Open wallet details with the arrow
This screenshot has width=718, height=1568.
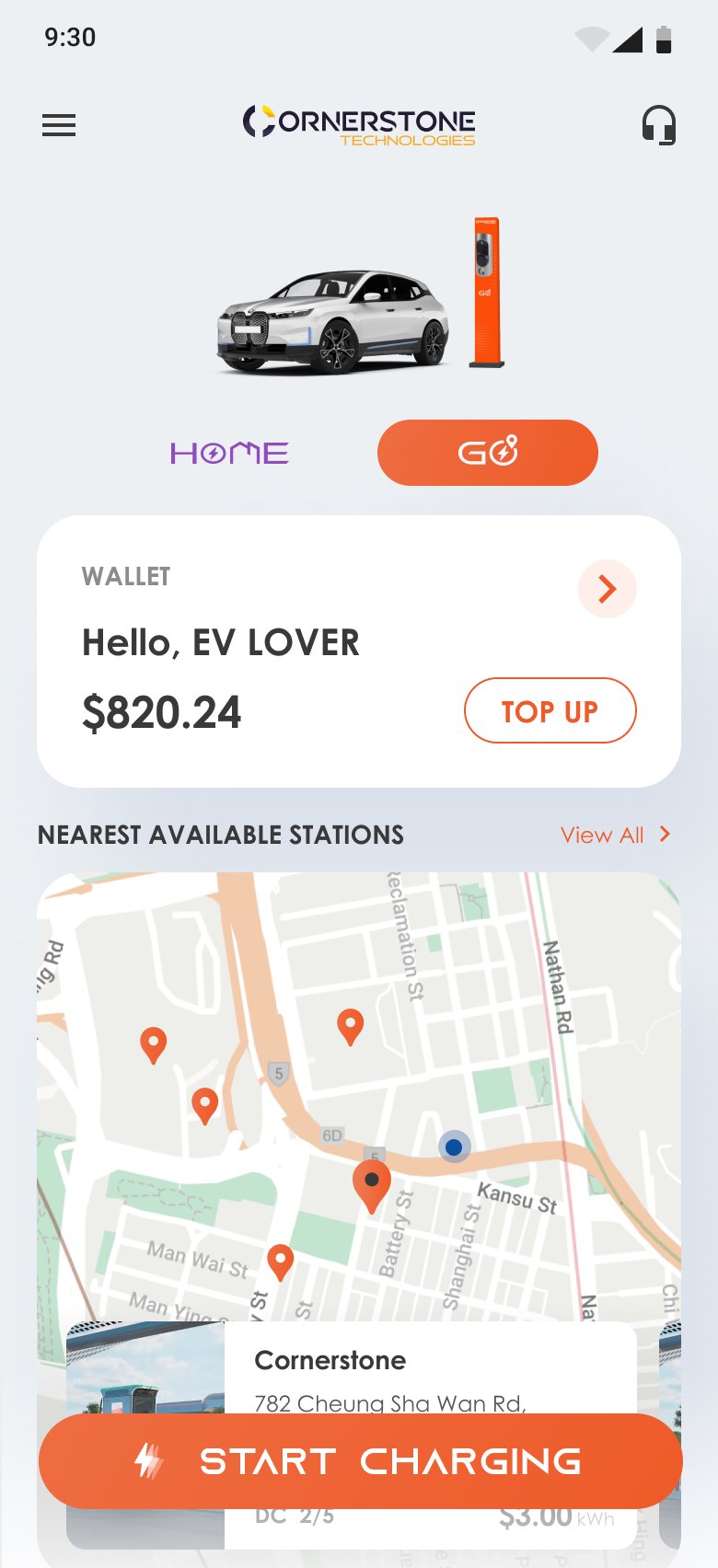(x=608, y=589)
